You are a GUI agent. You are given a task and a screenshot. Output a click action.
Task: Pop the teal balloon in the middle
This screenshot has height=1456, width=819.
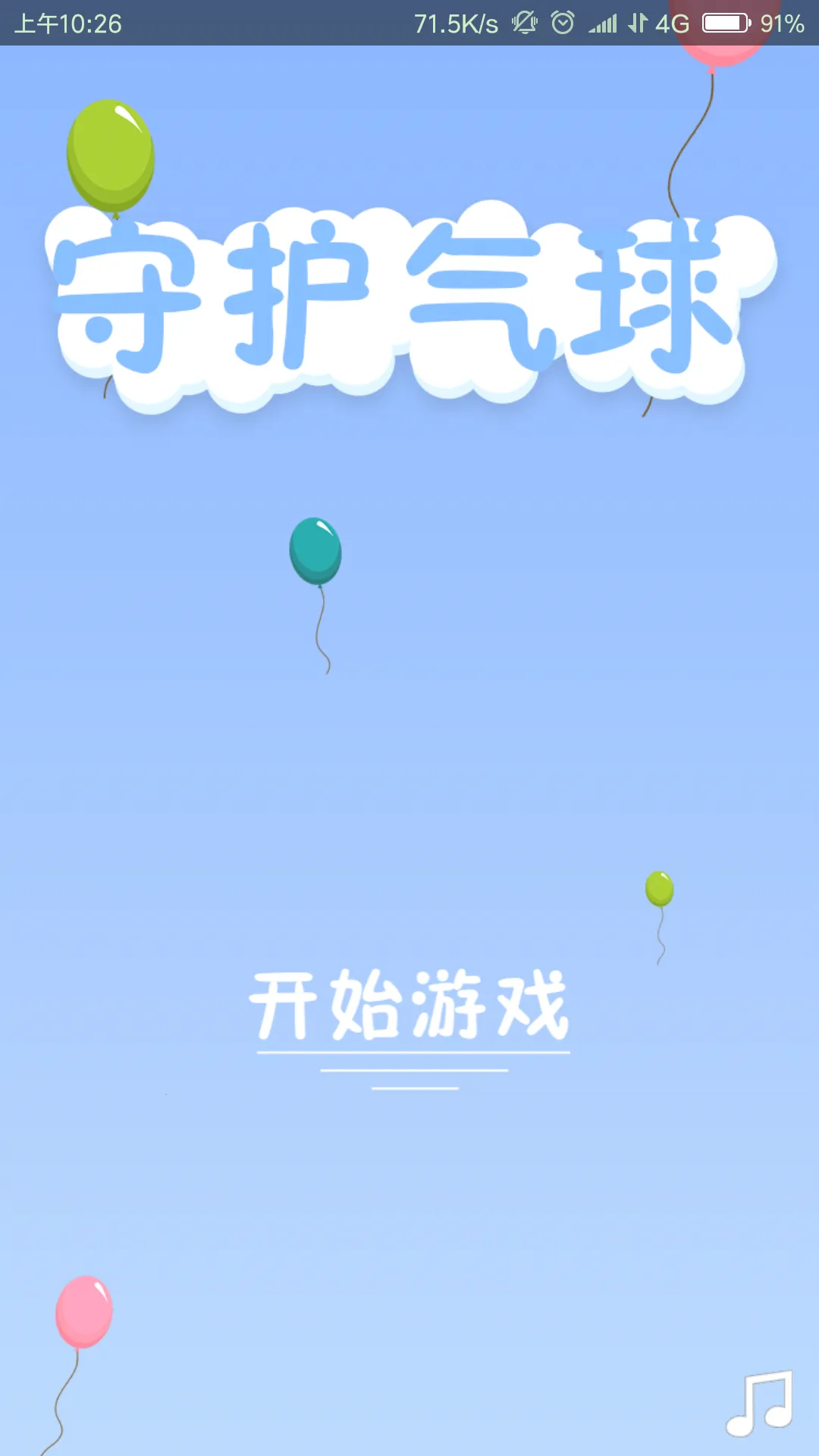tap(317, 551)
